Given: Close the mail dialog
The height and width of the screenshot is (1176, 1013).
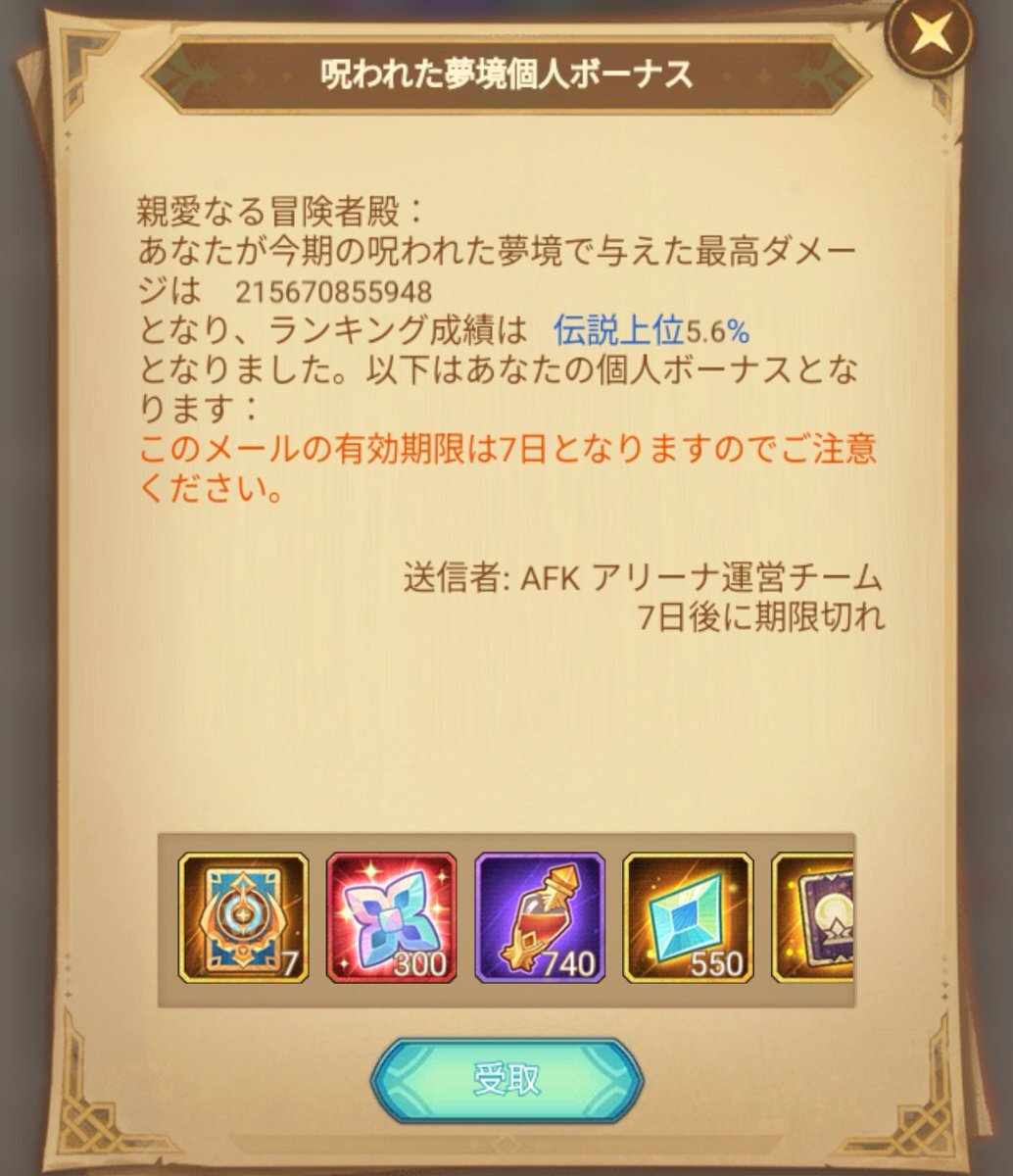Looking at the screenshot, I should (x=929, y=37).
